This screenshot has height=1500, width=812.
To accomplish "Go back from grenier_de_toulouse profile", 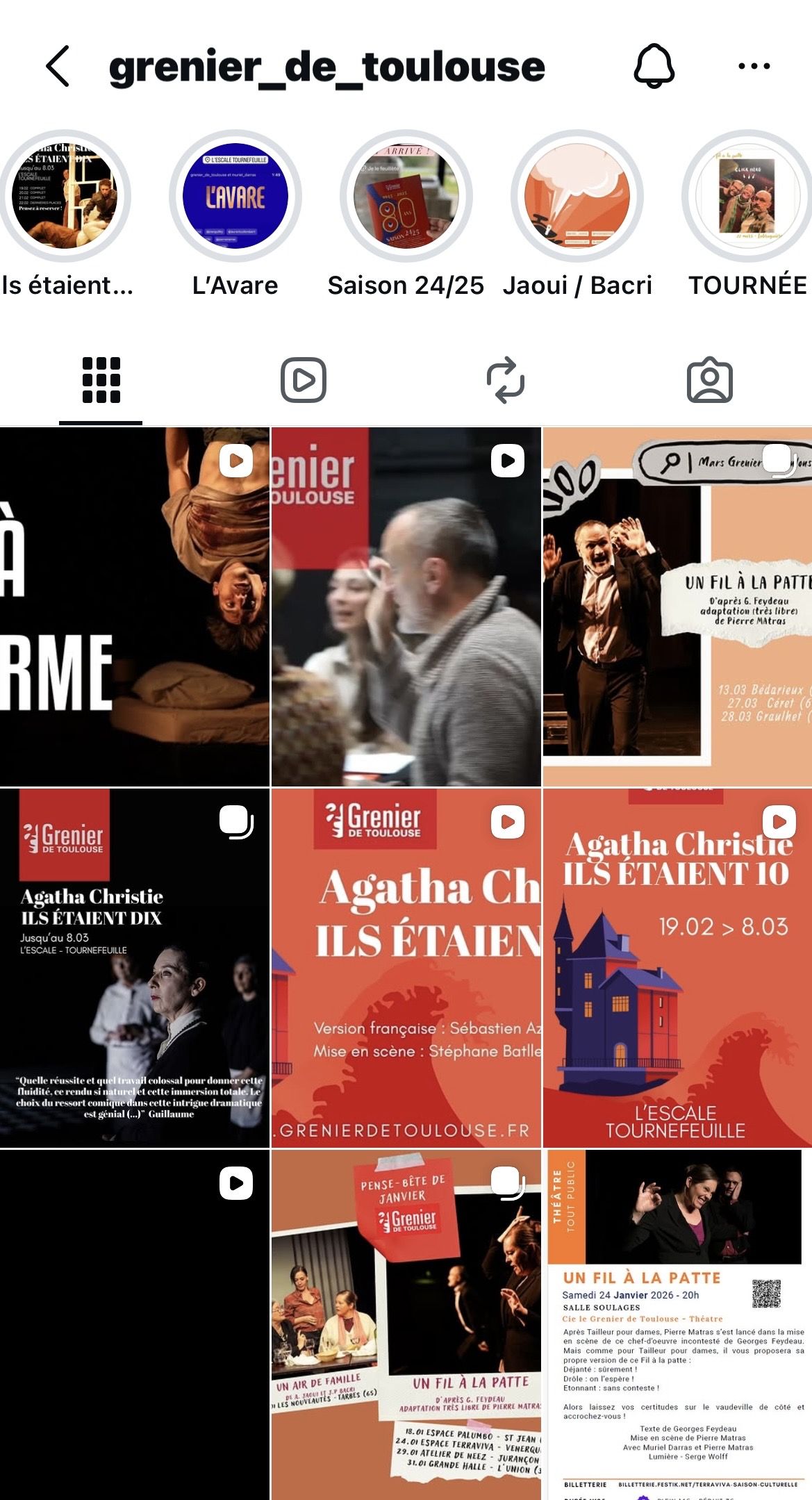I will click(x=58, y=67).
